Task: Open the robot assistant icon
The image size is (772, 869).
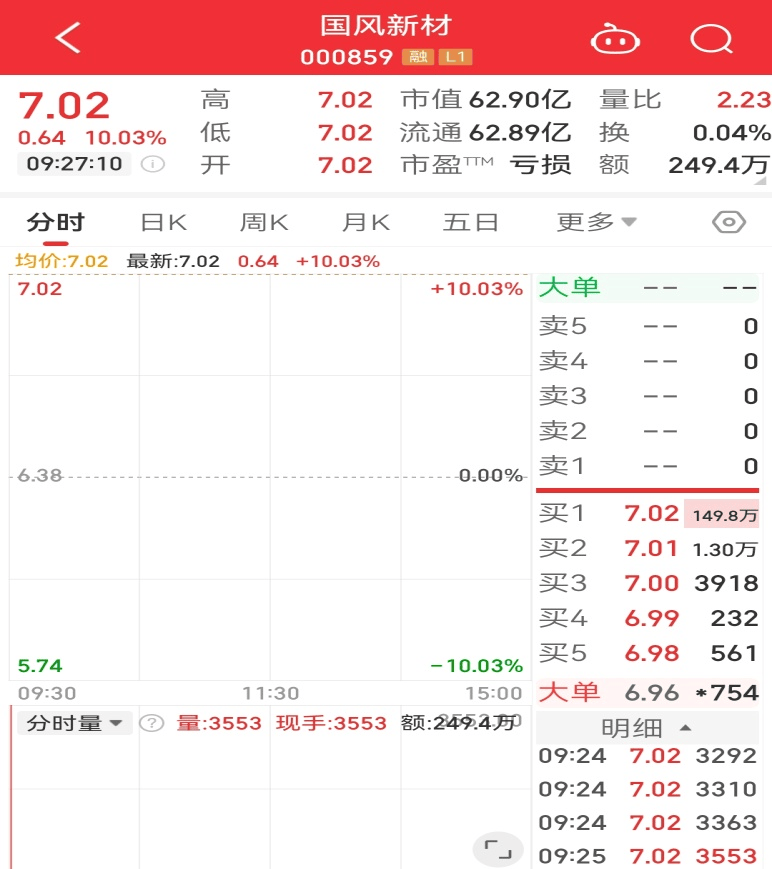Action: click(614, 39)
